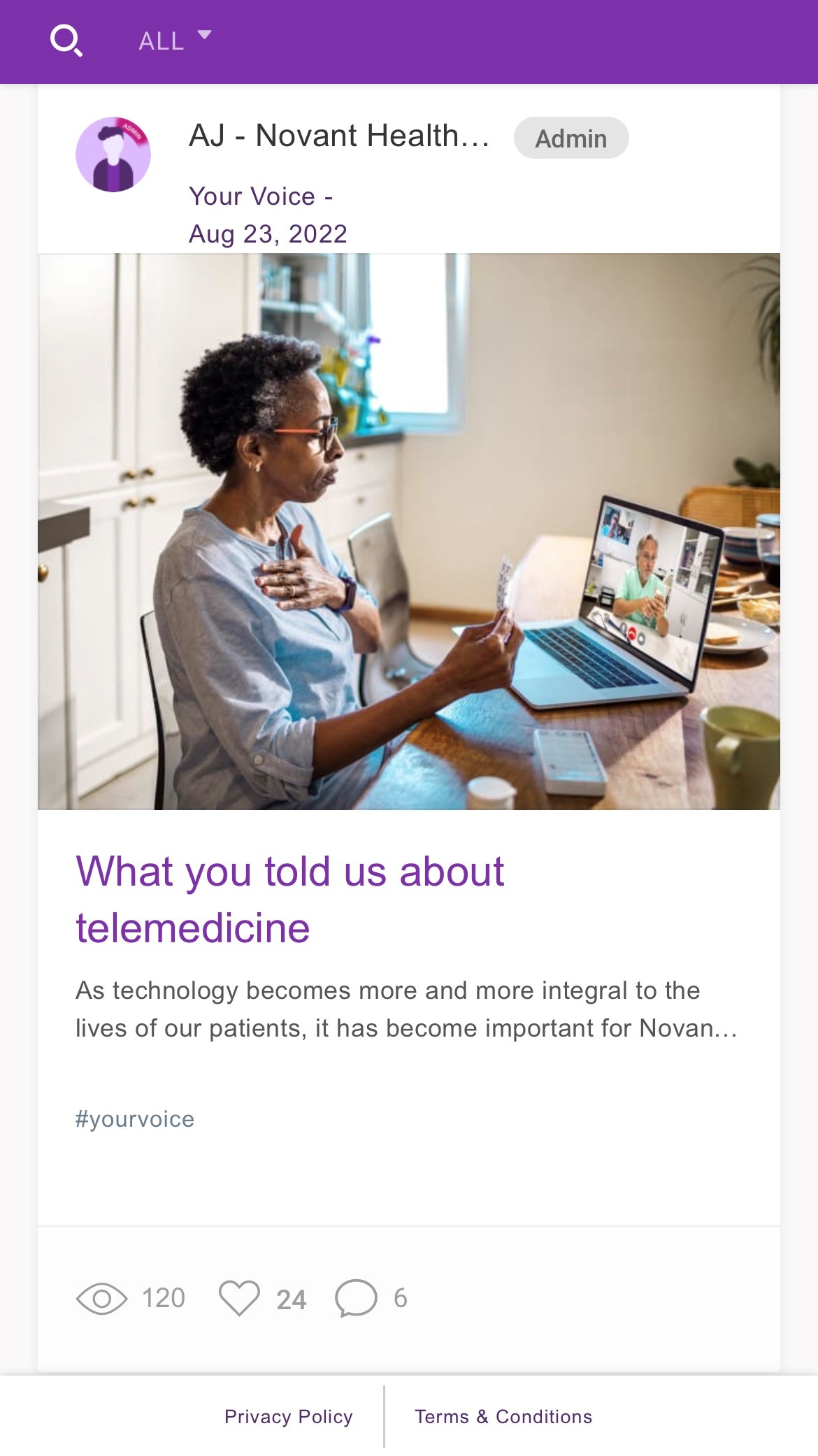The width and height of the screenshot is (818, 1456).
Task: Open AJ - Novant Health profile avatar
Action: [113, 154]
